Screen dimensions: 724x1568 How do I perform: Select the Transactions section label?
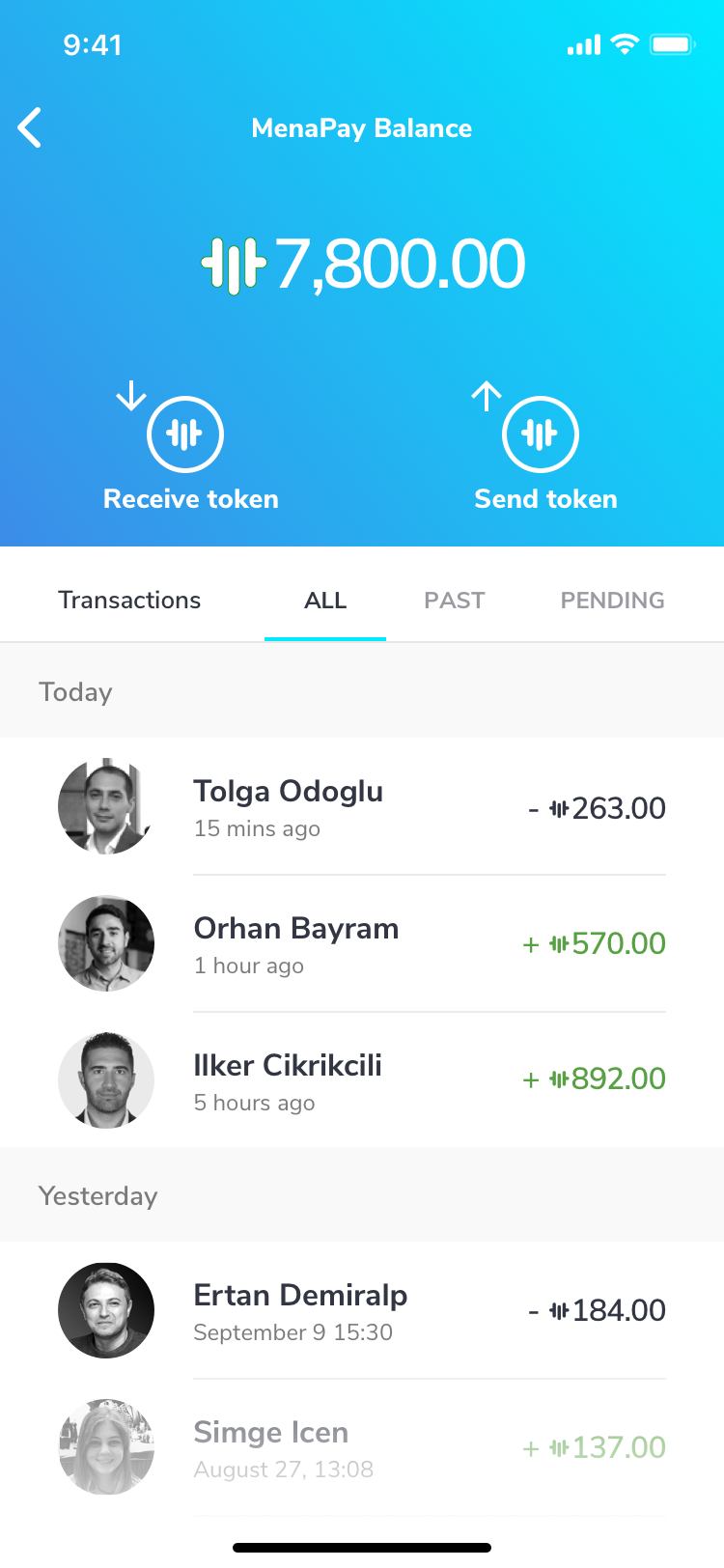point(129,600)
